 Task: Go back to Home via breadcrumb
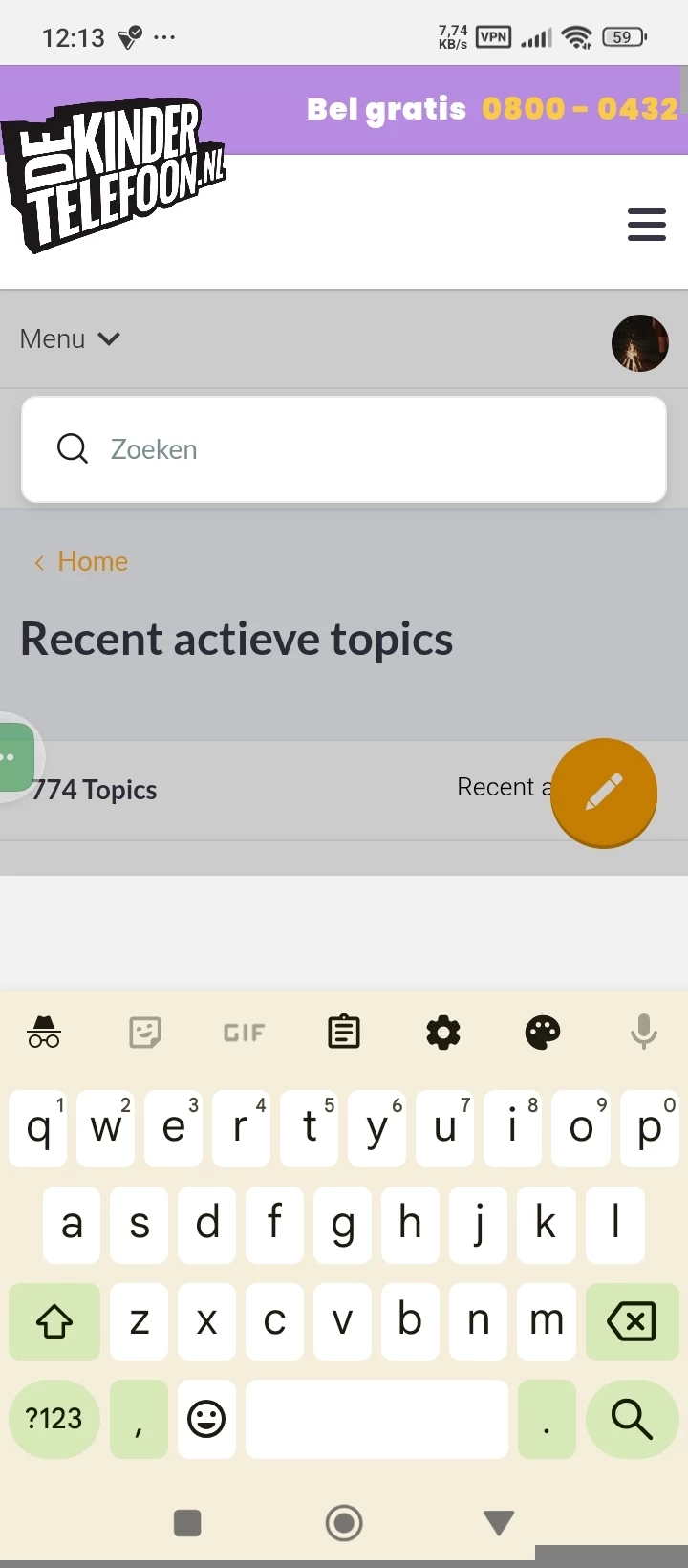click(x=92, y=561)
